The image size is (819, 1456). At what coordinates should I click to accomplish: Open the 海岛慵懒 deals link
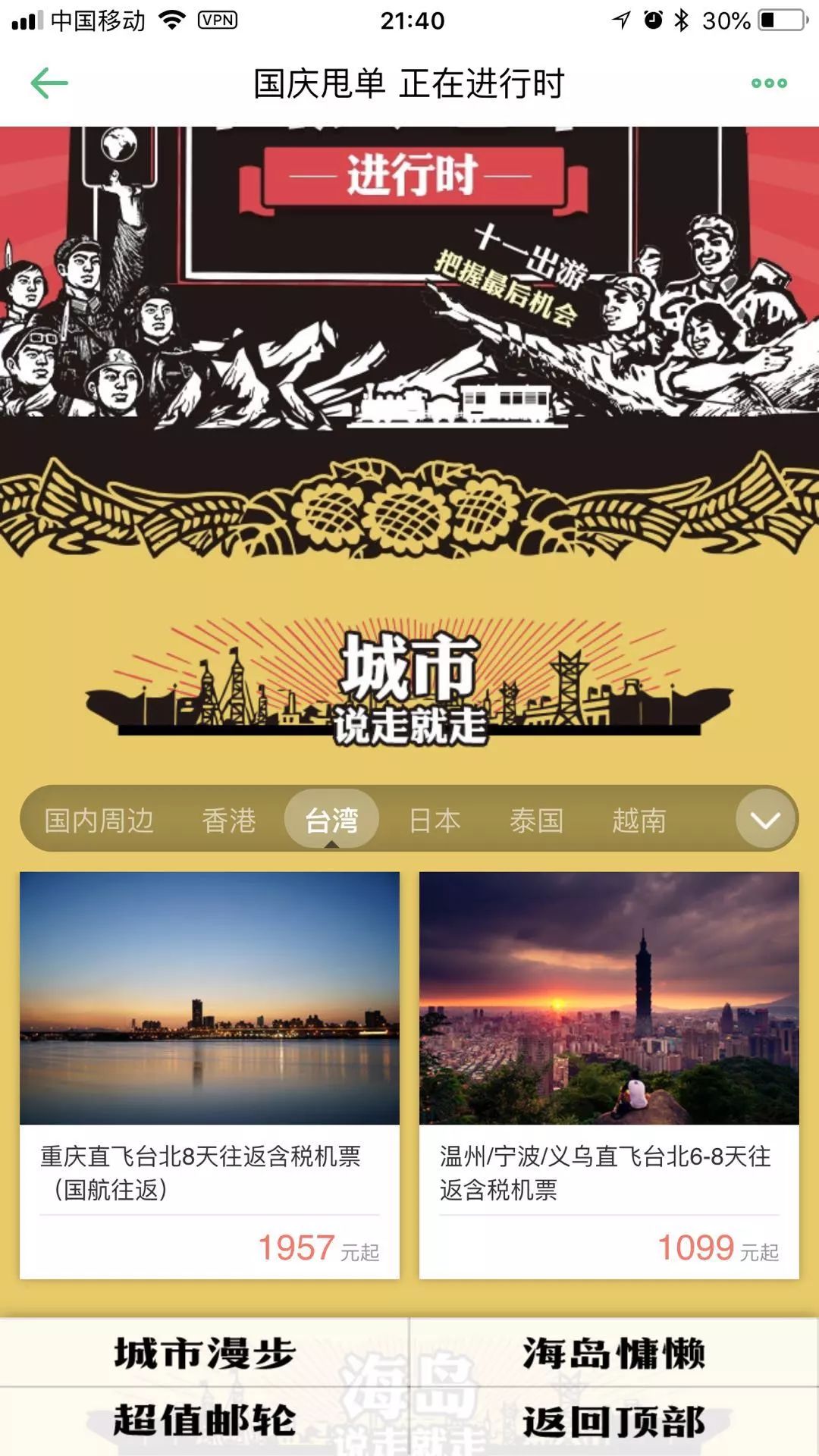tap(616, 1354)
